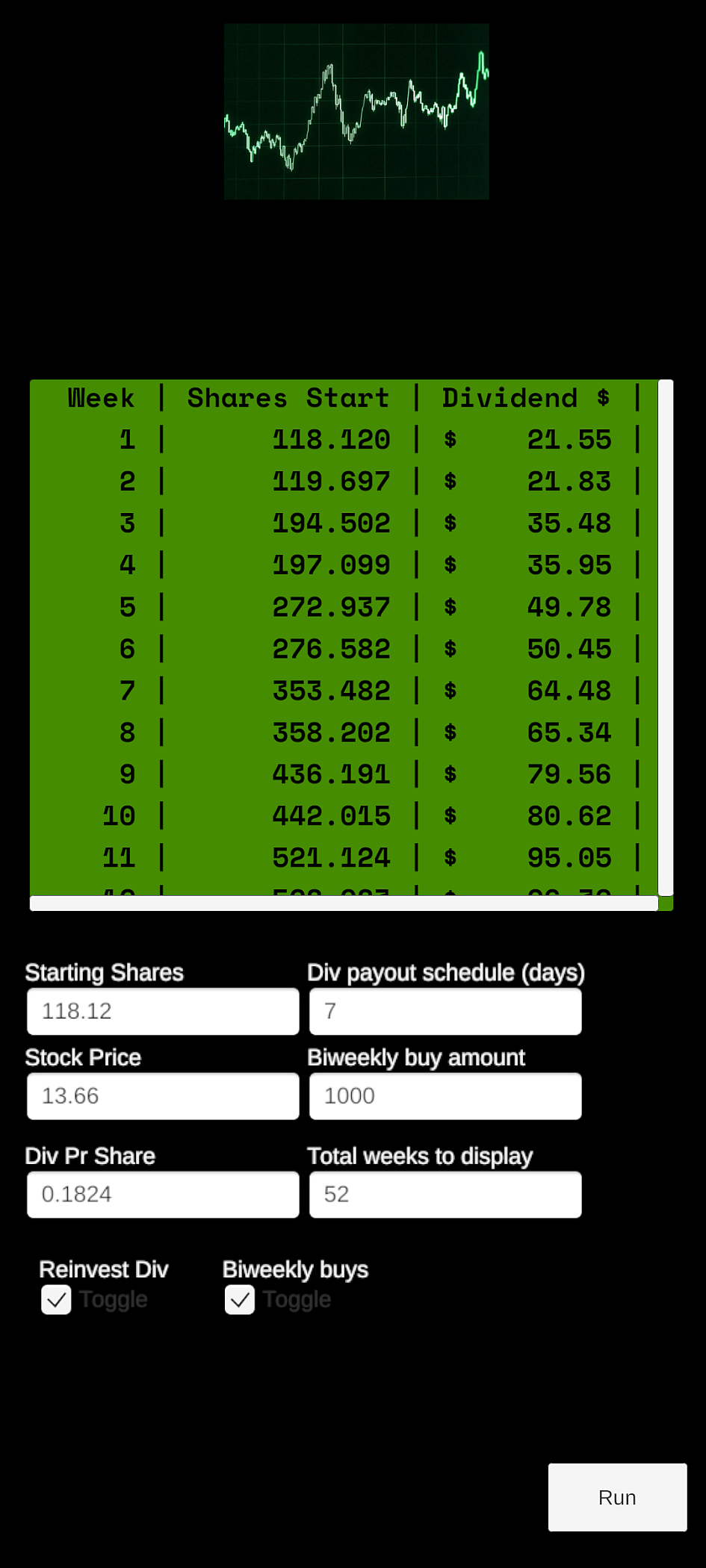This screenshot has height=1568, width=706.
Task: Tap the table's horizontal scrollbar
Action: 344,903
